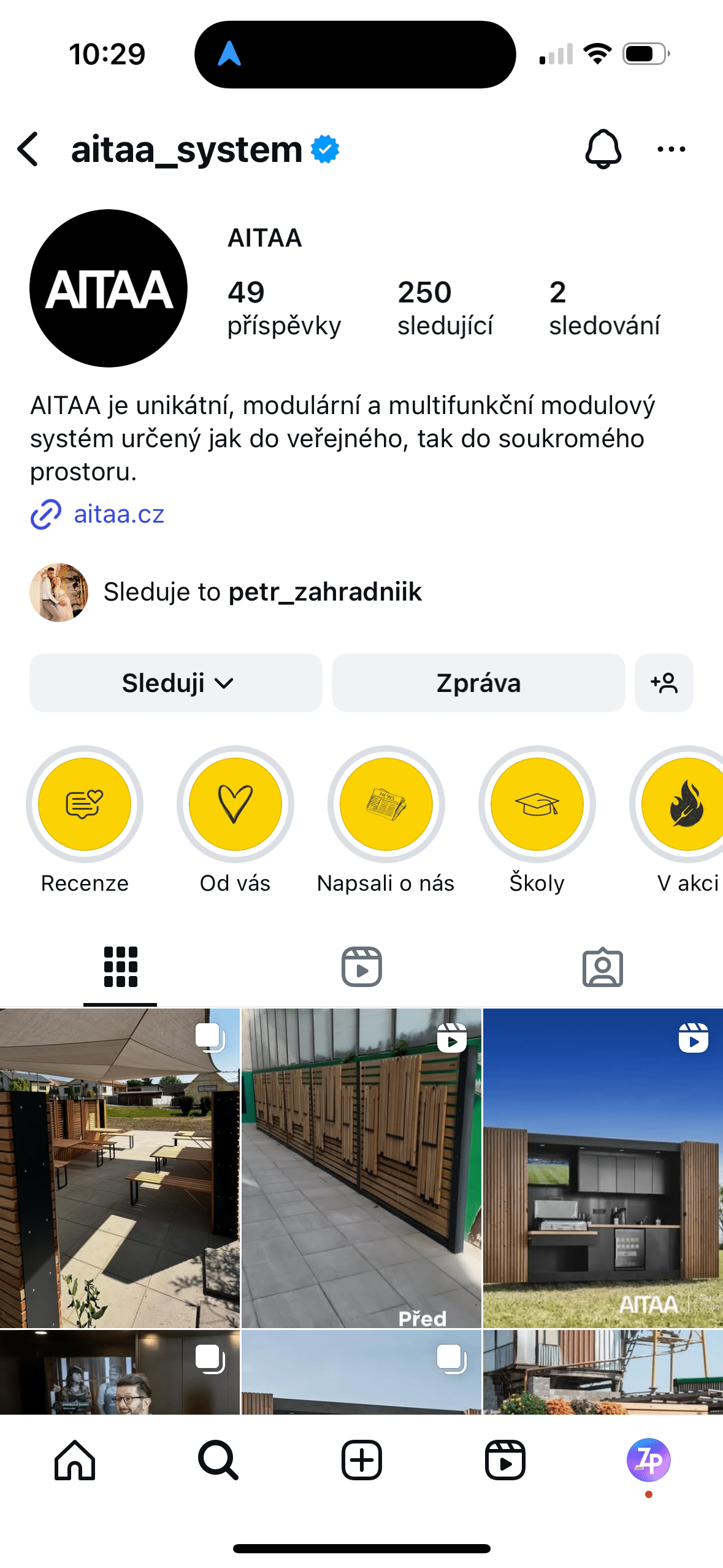723x1568 pixels.
Task: Open the three-dot overflow menu
Action: 671,149
